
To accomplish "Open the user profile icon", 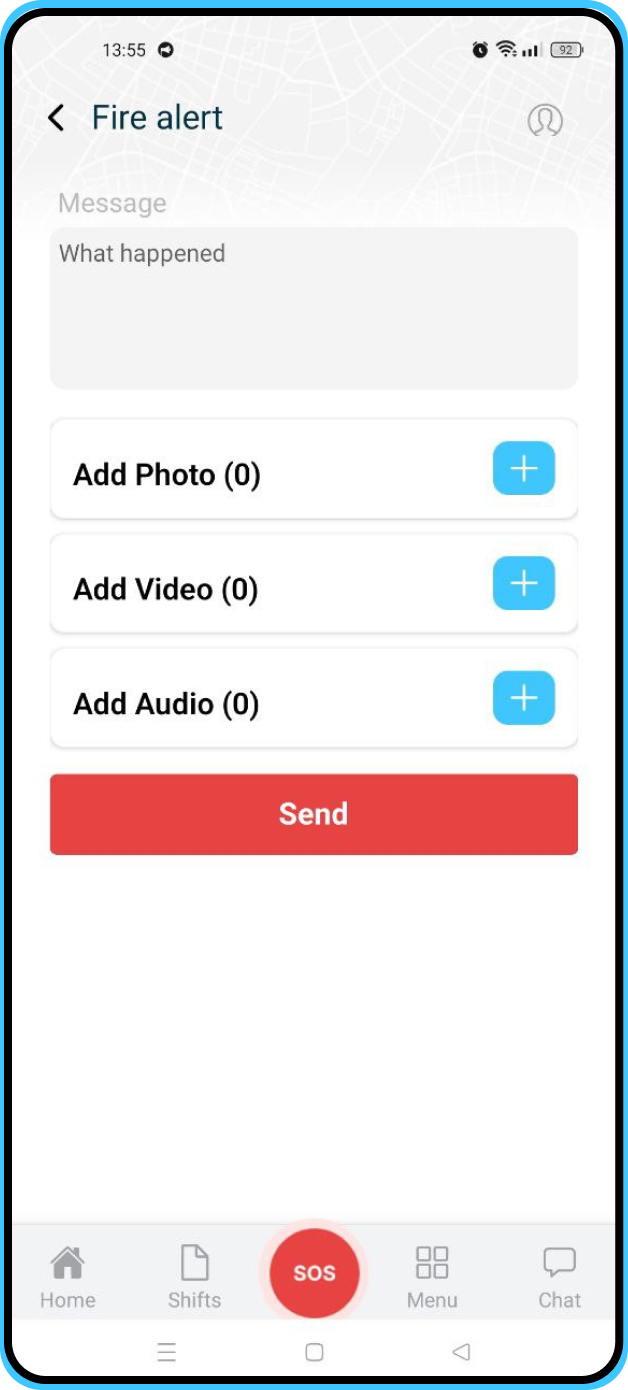I will click(545, 120).
